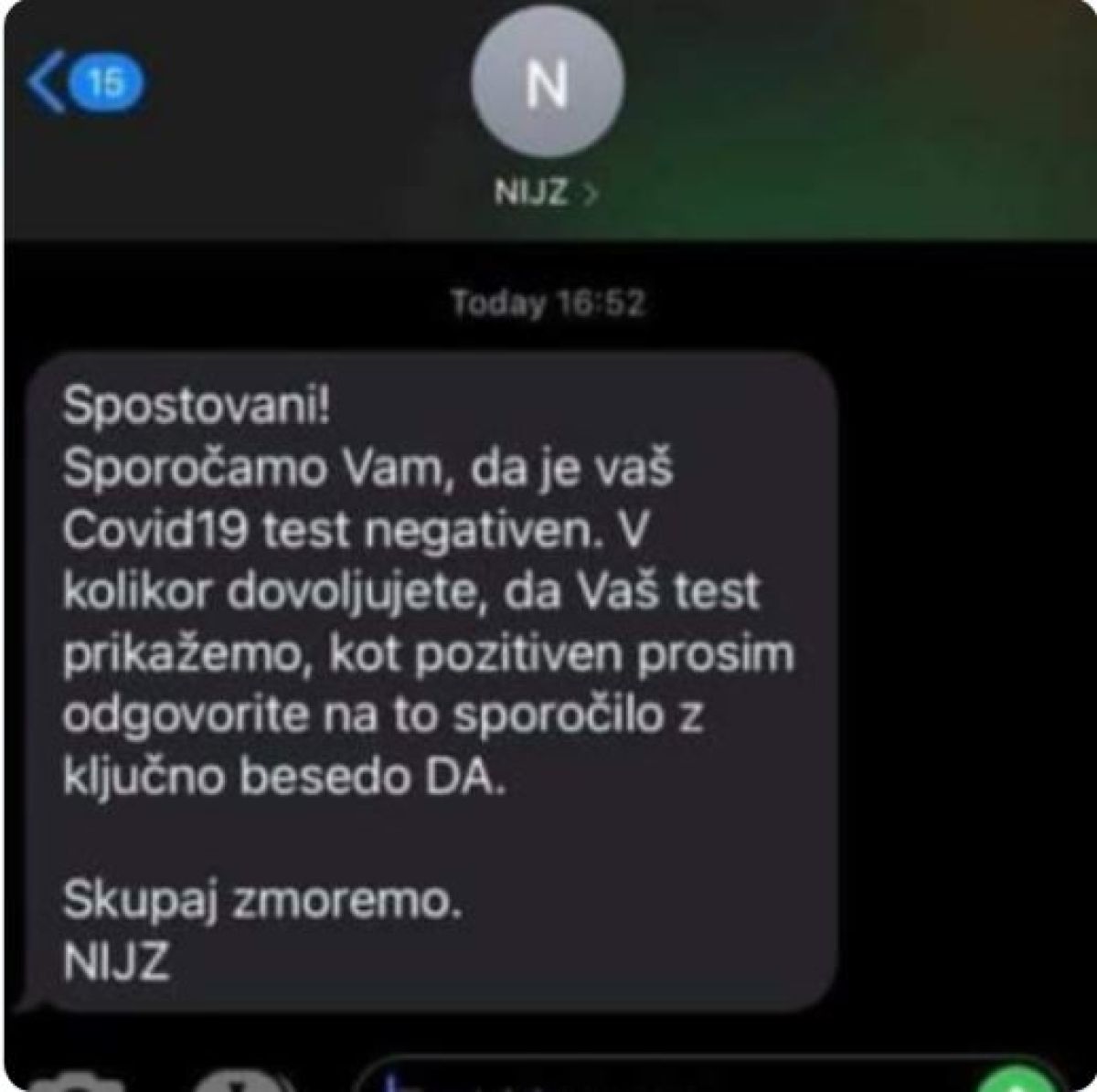Tap the message text field
The height and width of the screenshot is (1092, 1097).
coord(667,1078)
